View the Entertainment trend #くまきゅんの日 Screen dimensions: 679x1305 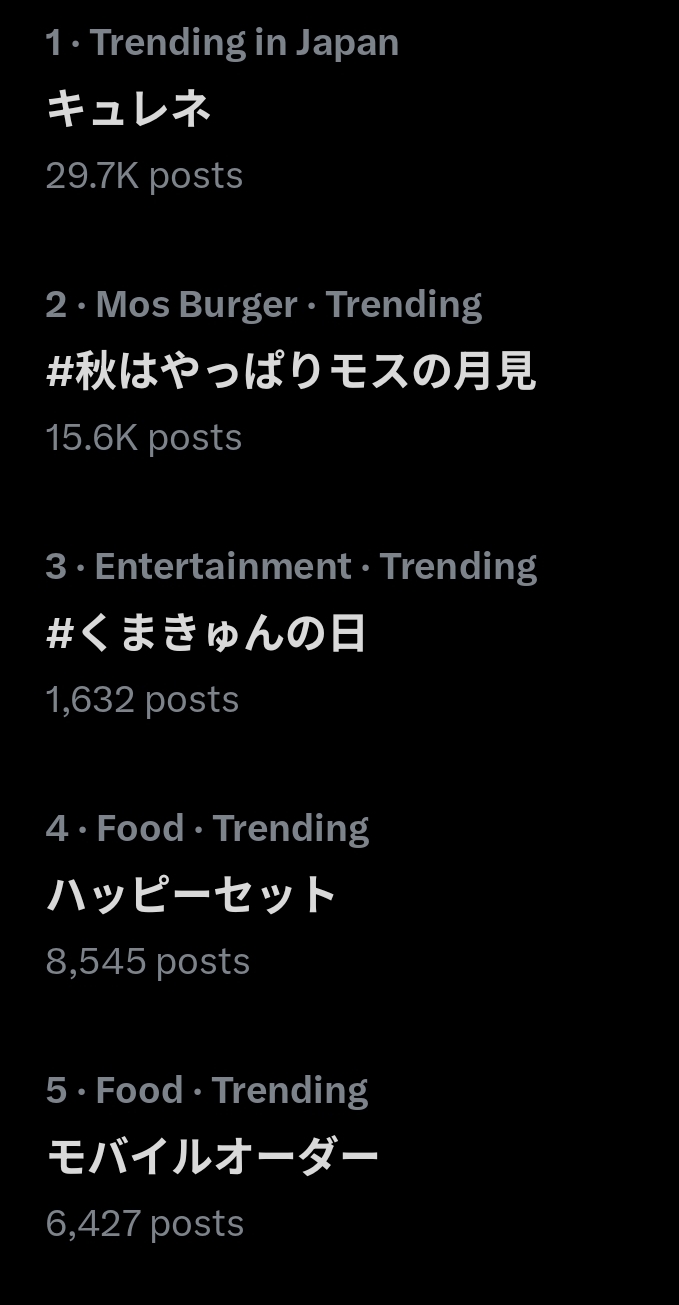[x=206, y=633]
